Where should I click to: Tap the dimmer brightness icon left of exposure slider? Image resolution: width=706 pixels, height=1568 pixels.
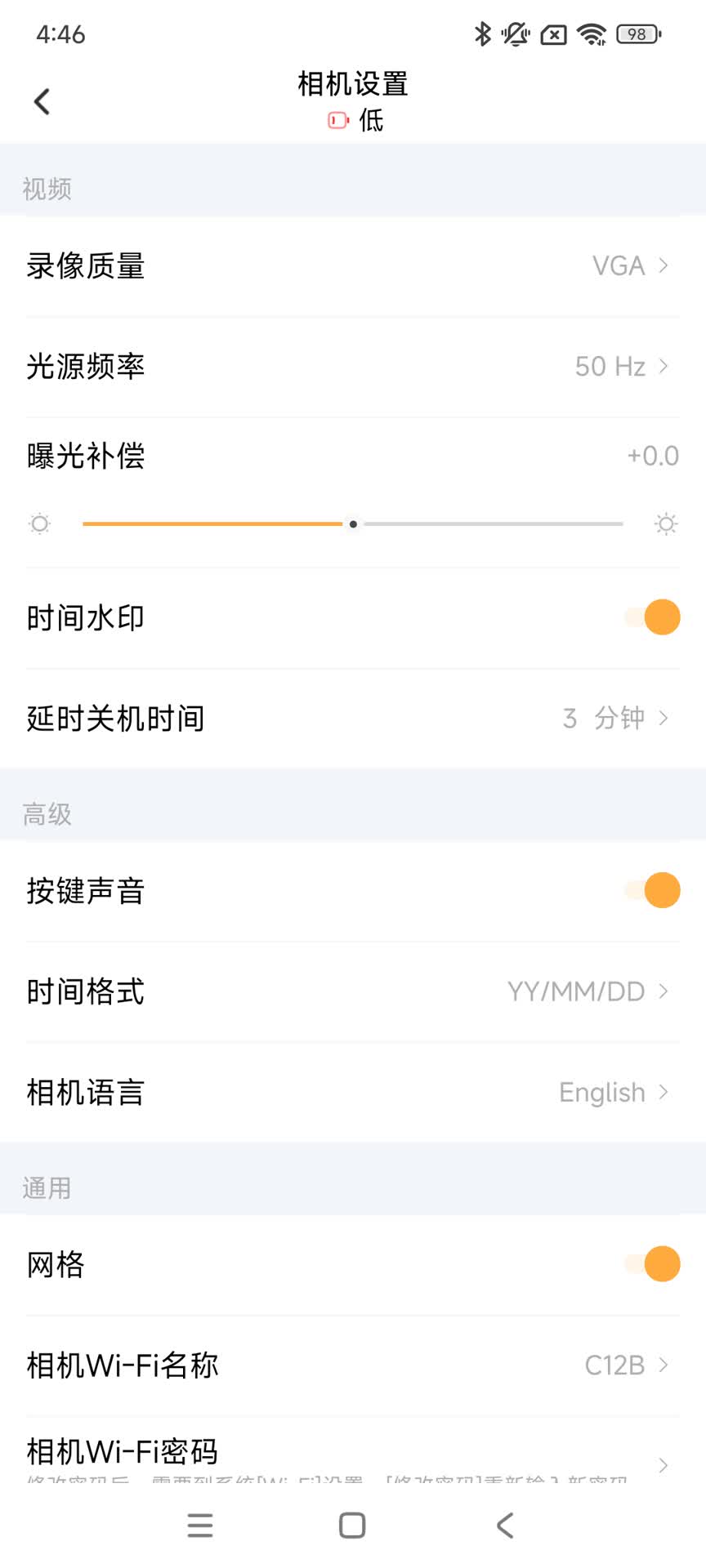tap(39, 523)
